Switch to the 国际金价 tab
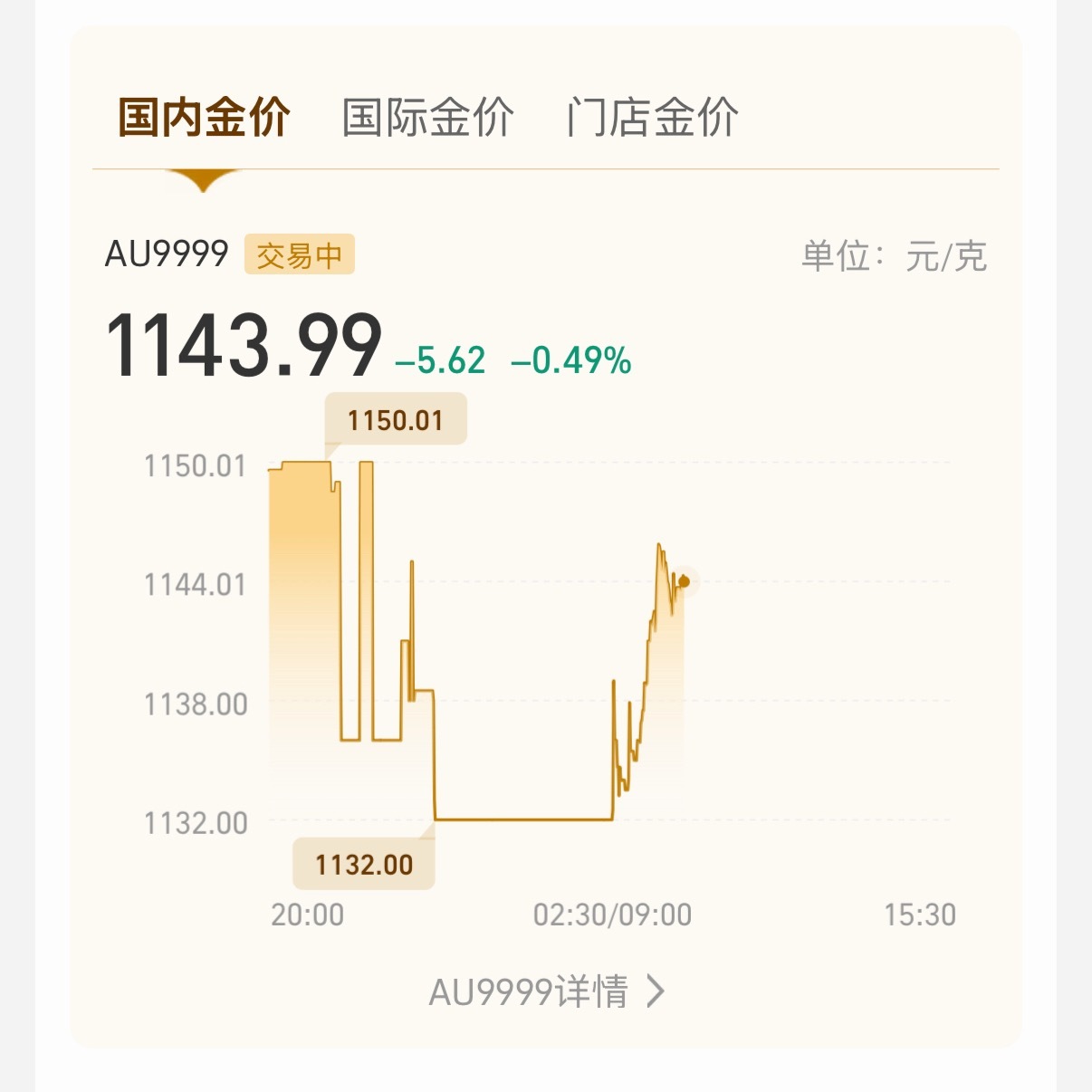1092x1092 pixels. (x=428, y=118)
